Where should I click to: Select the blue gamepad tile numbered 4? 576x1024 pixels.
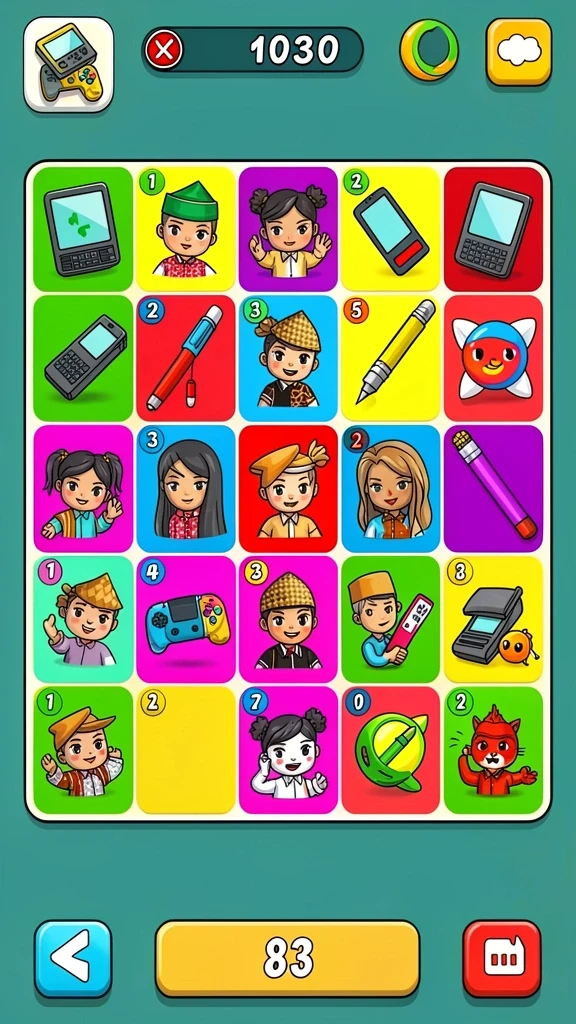186,619
